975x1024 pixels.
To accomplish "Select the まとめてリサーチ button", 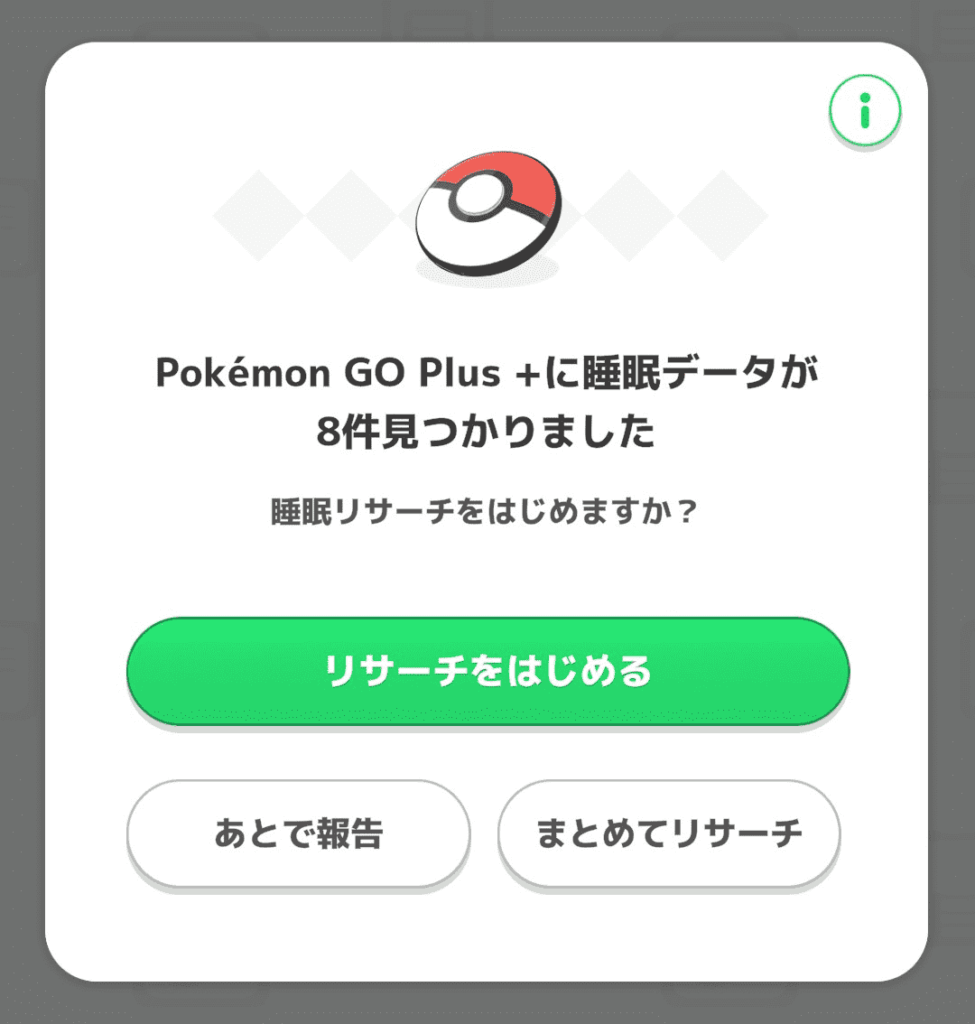I will (668, 833).
